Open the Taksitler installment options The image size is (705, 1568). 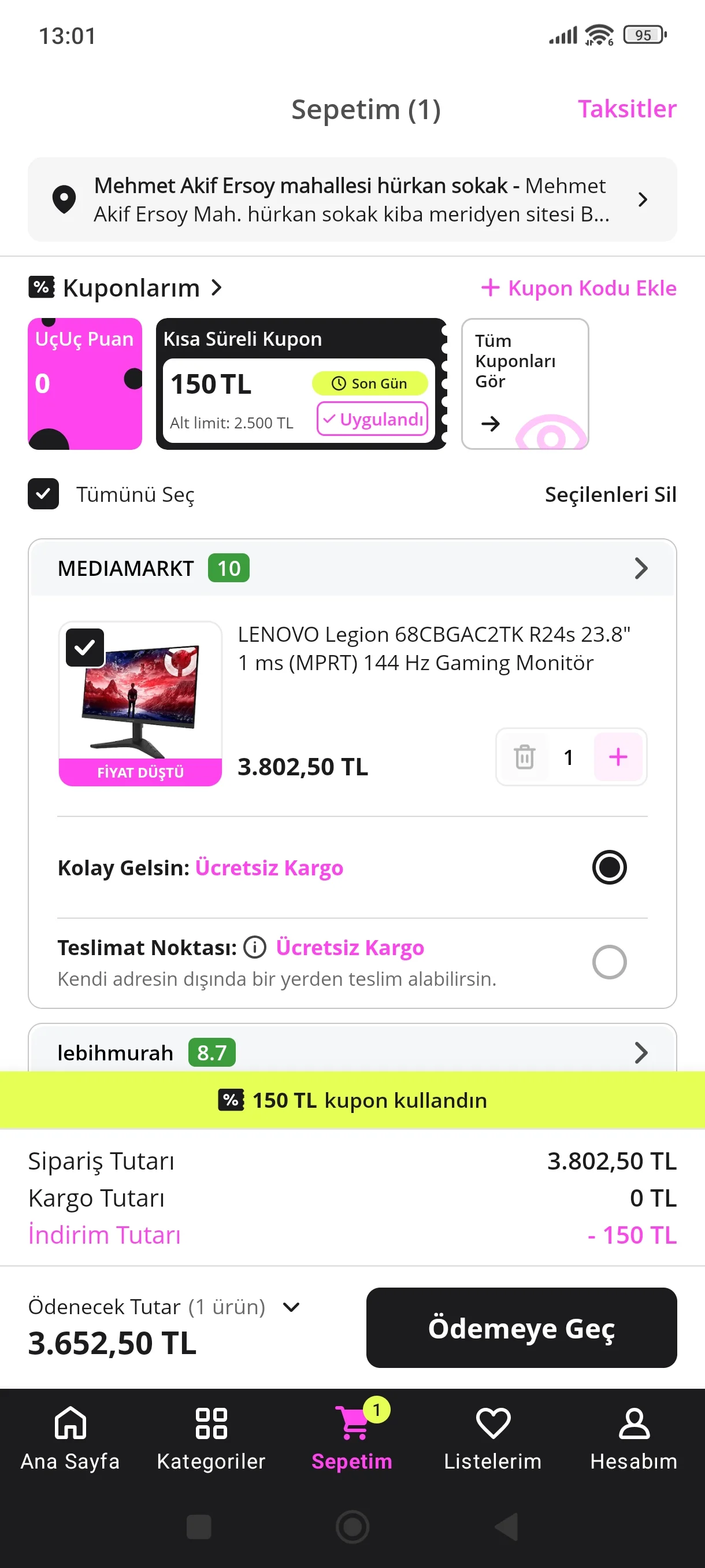(x=626, y=110)
